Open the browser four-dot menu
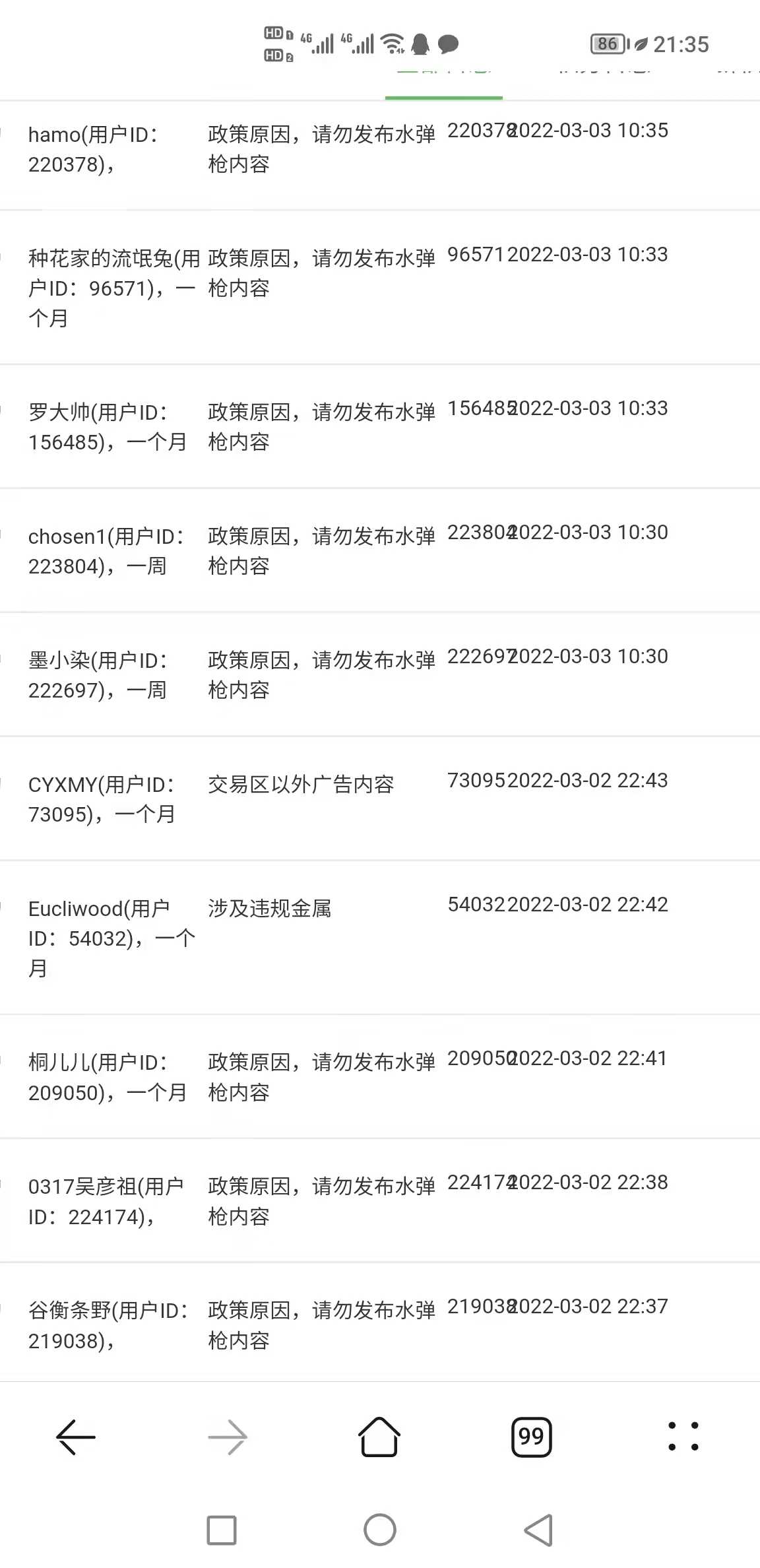The height and width of the screenshot is (1568, 760). 683,1437
